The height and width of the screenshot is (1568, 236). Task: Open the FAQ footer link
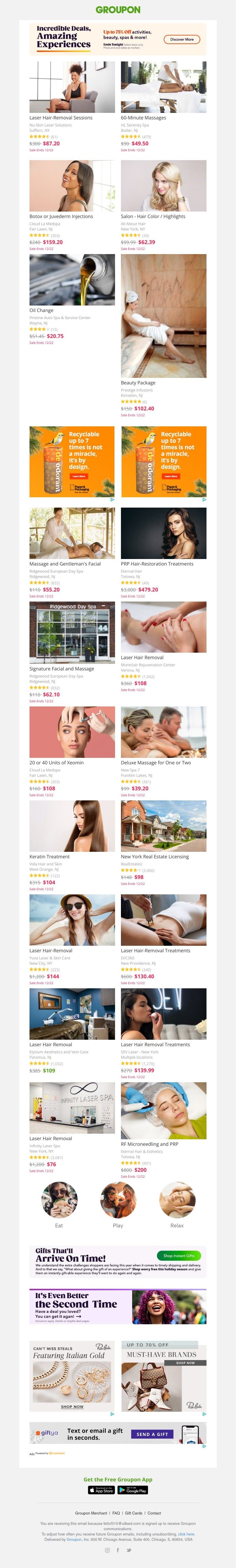(x=116, y=1513)
